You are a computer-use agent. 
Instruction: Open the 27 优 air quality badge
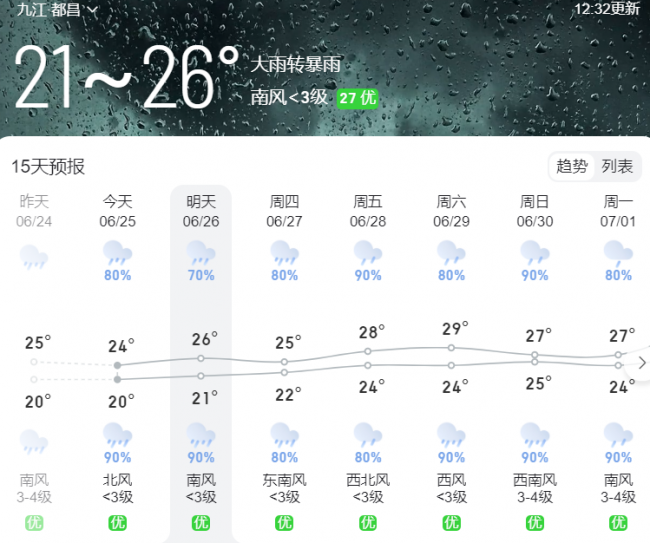(357, 98)
